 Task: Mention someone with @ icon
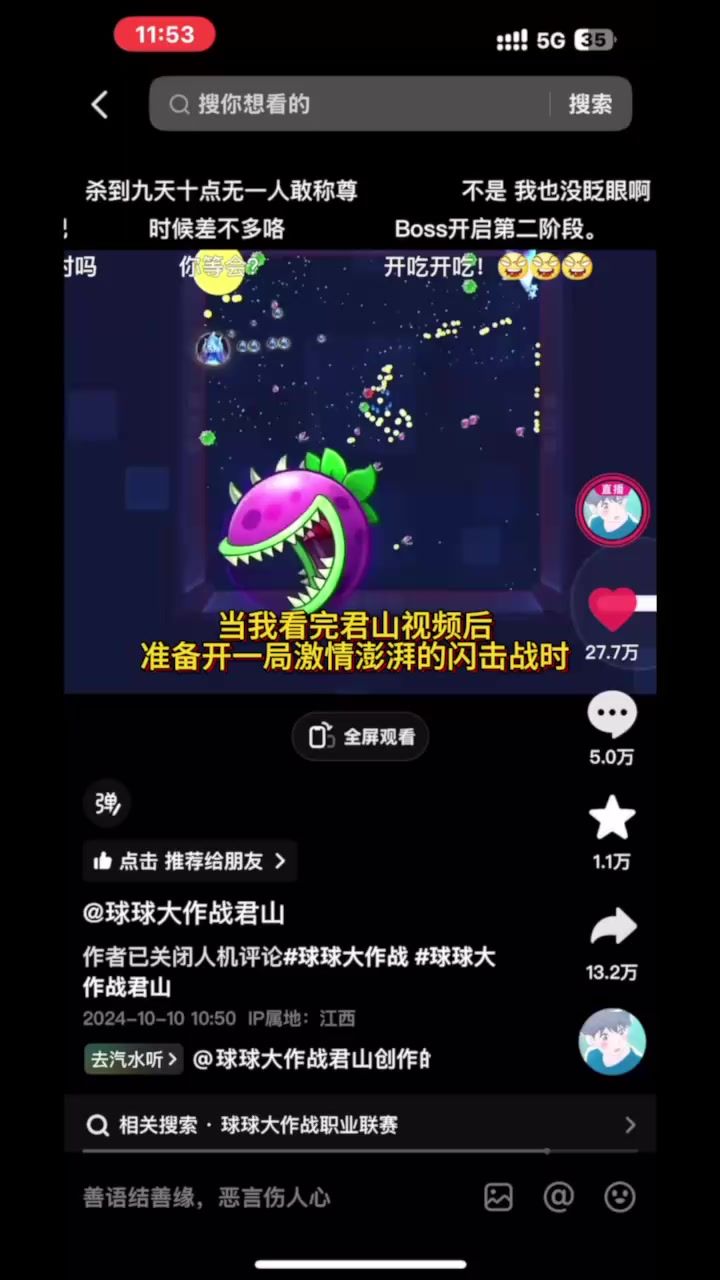(x=559, y=1197)
